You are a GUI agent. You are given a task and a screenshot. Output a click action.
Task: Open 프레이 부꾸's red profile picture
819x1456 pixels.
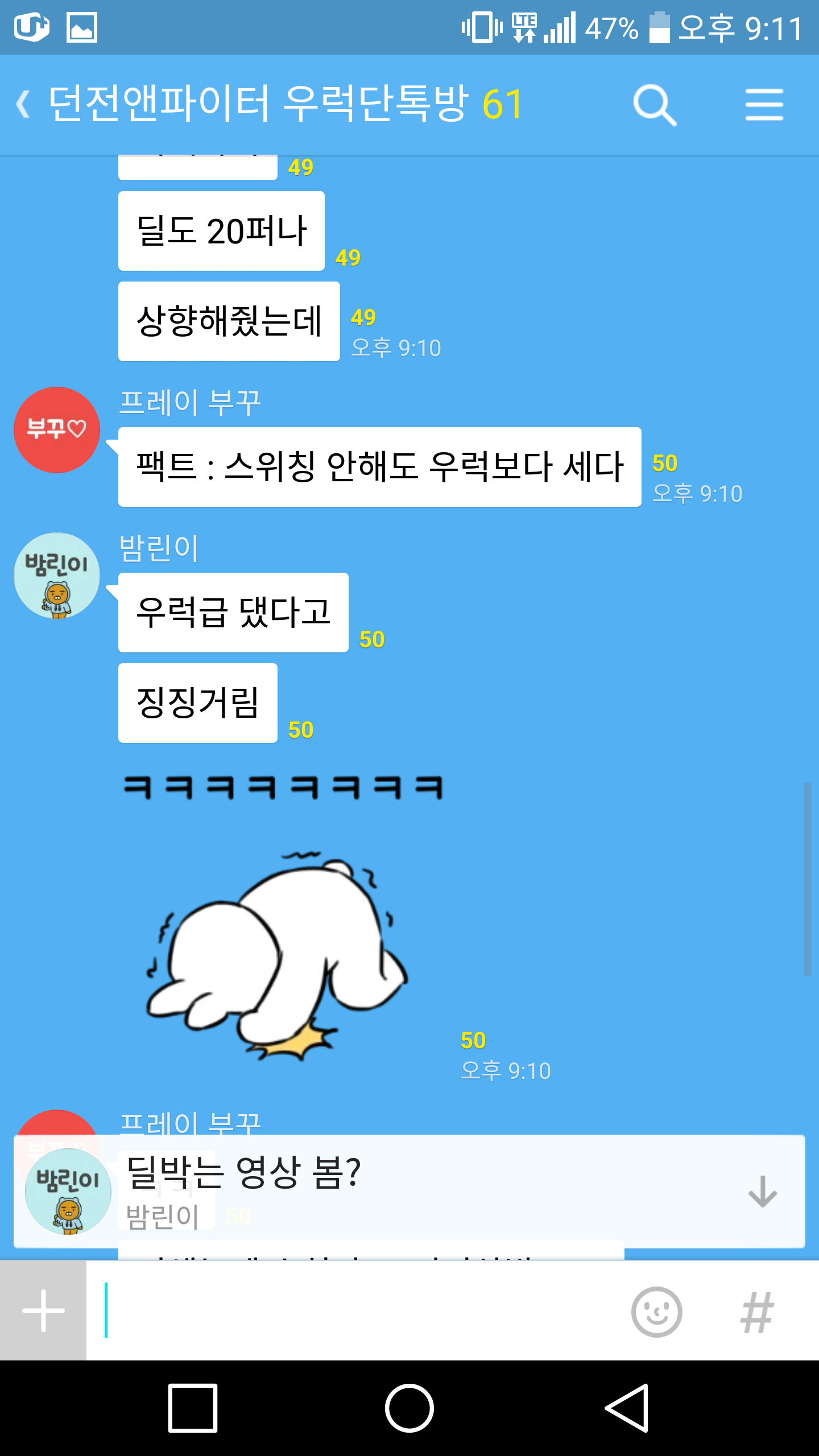(x=57, y=430)
